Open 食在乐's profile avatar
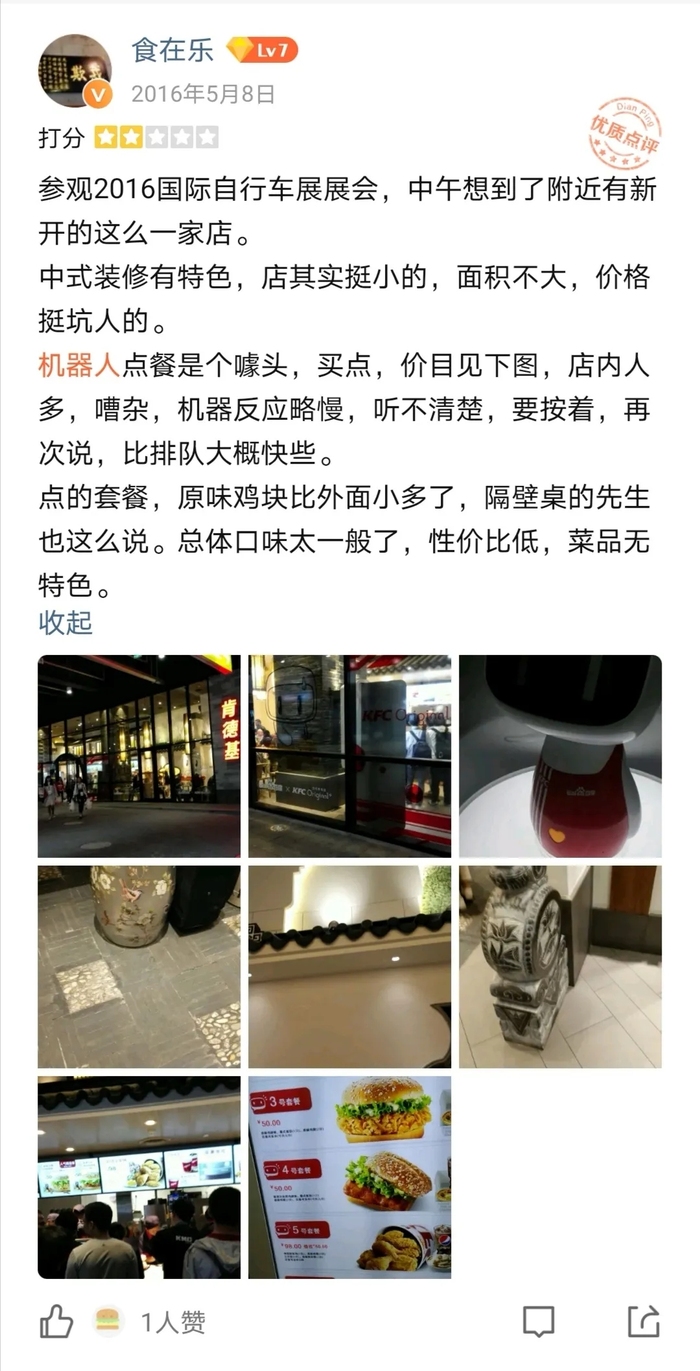This screenshot has width=700, height=1371. pyautogui.click(x=74, y=70)
